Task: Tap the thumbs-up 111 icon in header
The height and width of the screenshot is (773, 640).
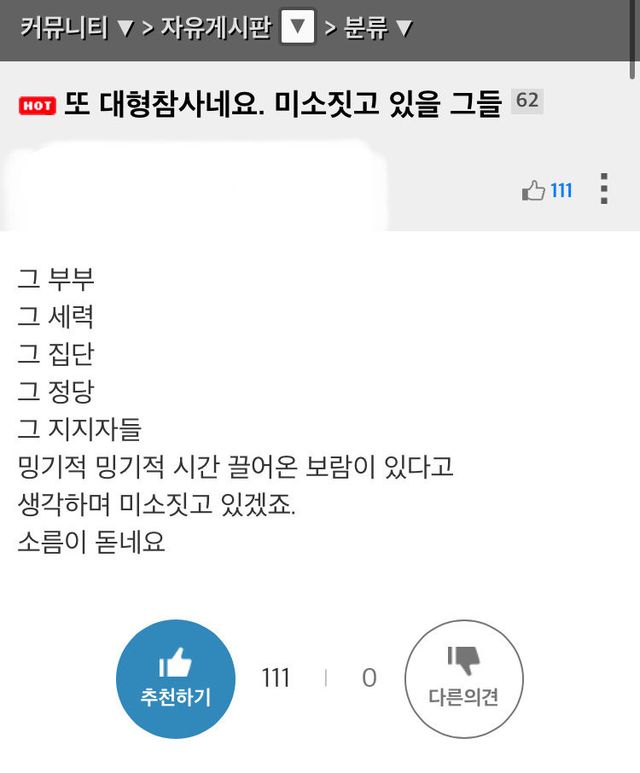Action: point(546,190)
